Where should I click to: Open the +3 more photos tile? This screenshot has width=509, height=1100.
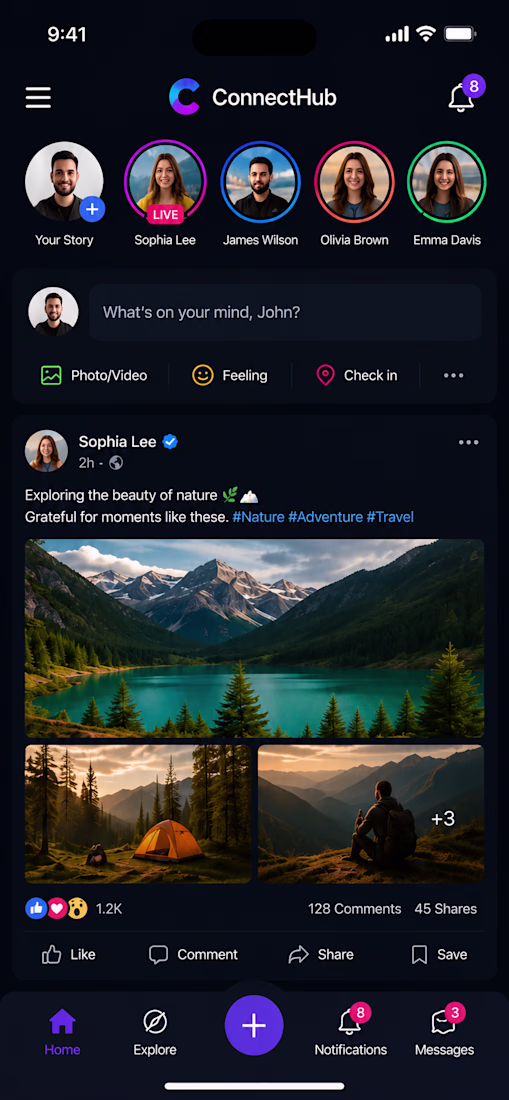371,814
